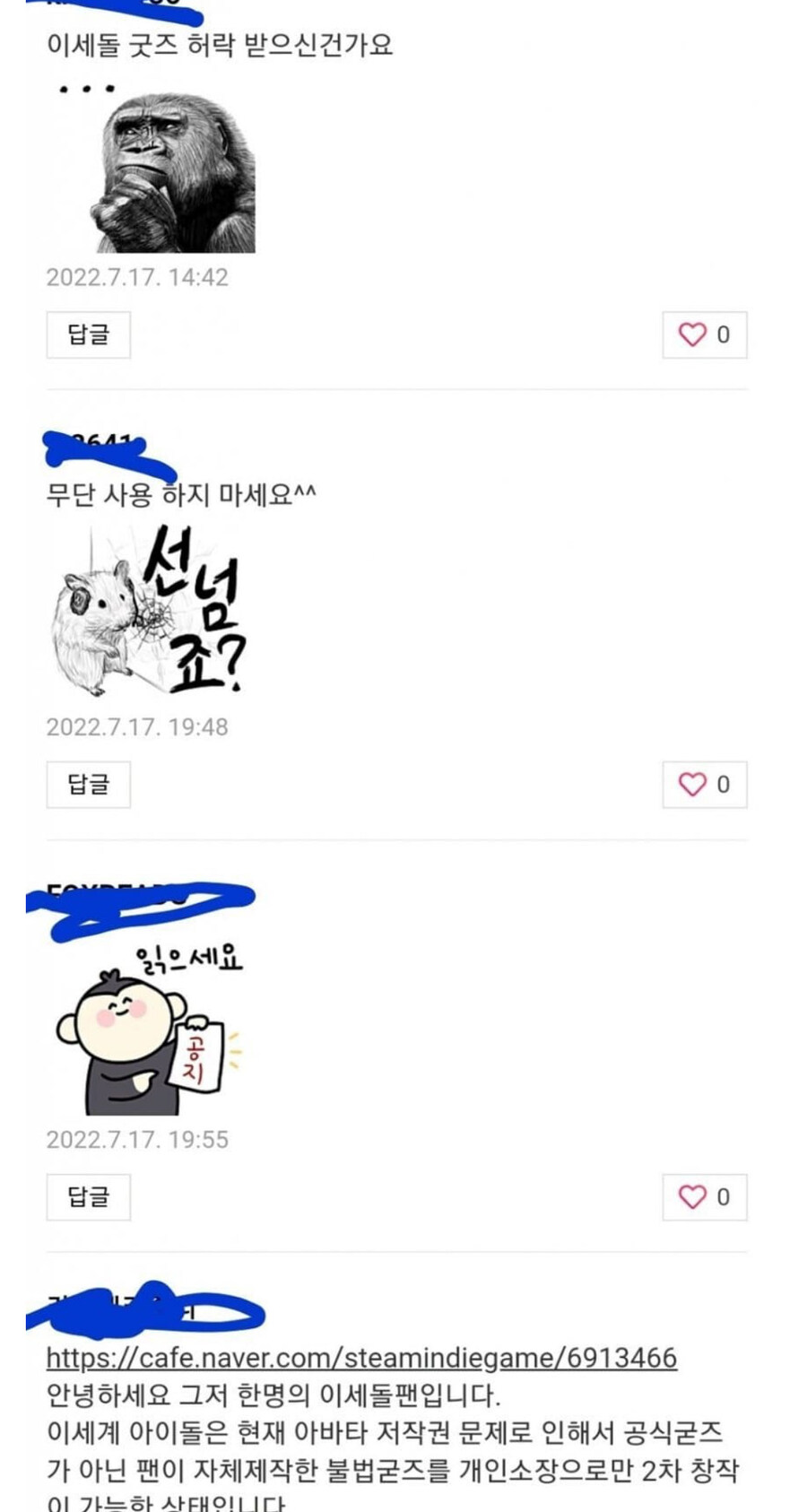Viewport: 807px width, 1512px height.
Task: Click the heart icon under the hamster comment
Action: [691, 784]
